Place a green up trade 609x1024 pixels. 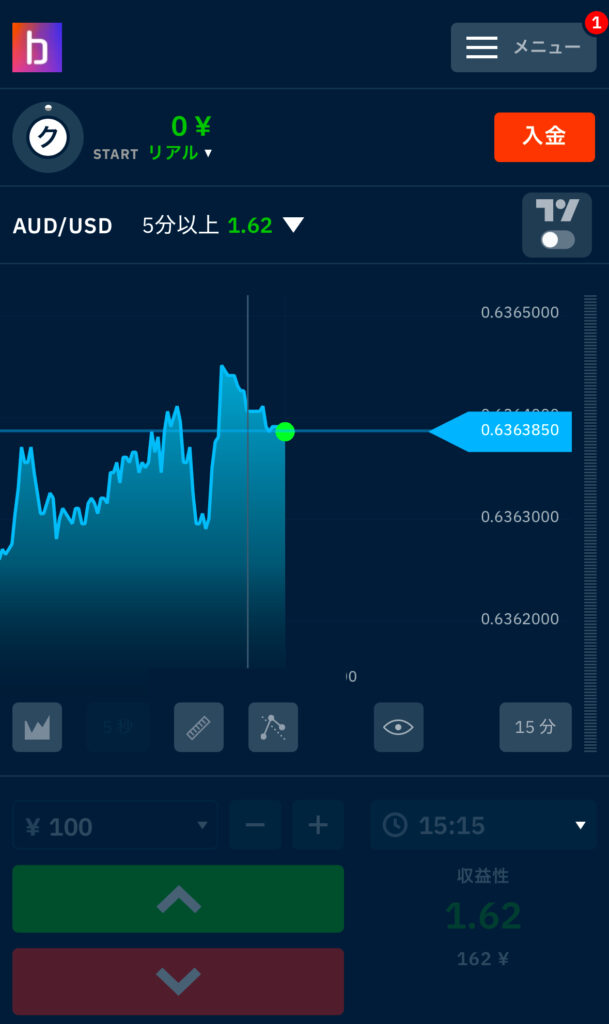tap(178, 899)
